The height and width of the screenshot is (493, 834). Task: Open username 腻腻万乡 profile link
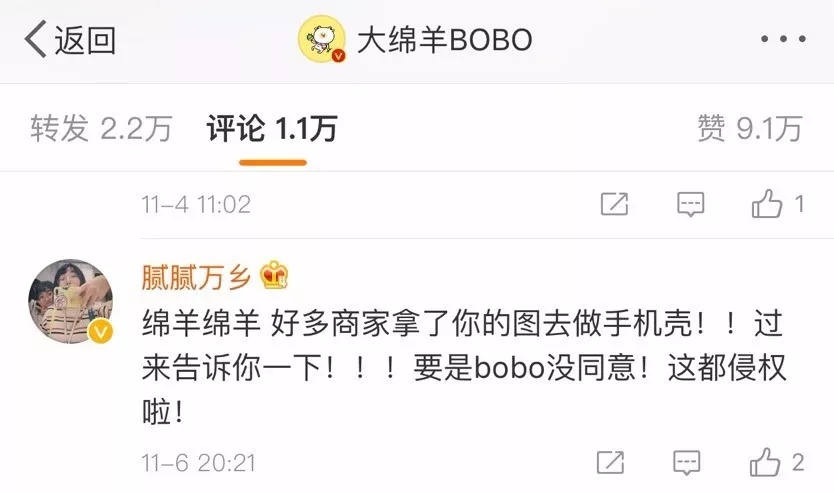pyautogui.click(x=196, y=275)
